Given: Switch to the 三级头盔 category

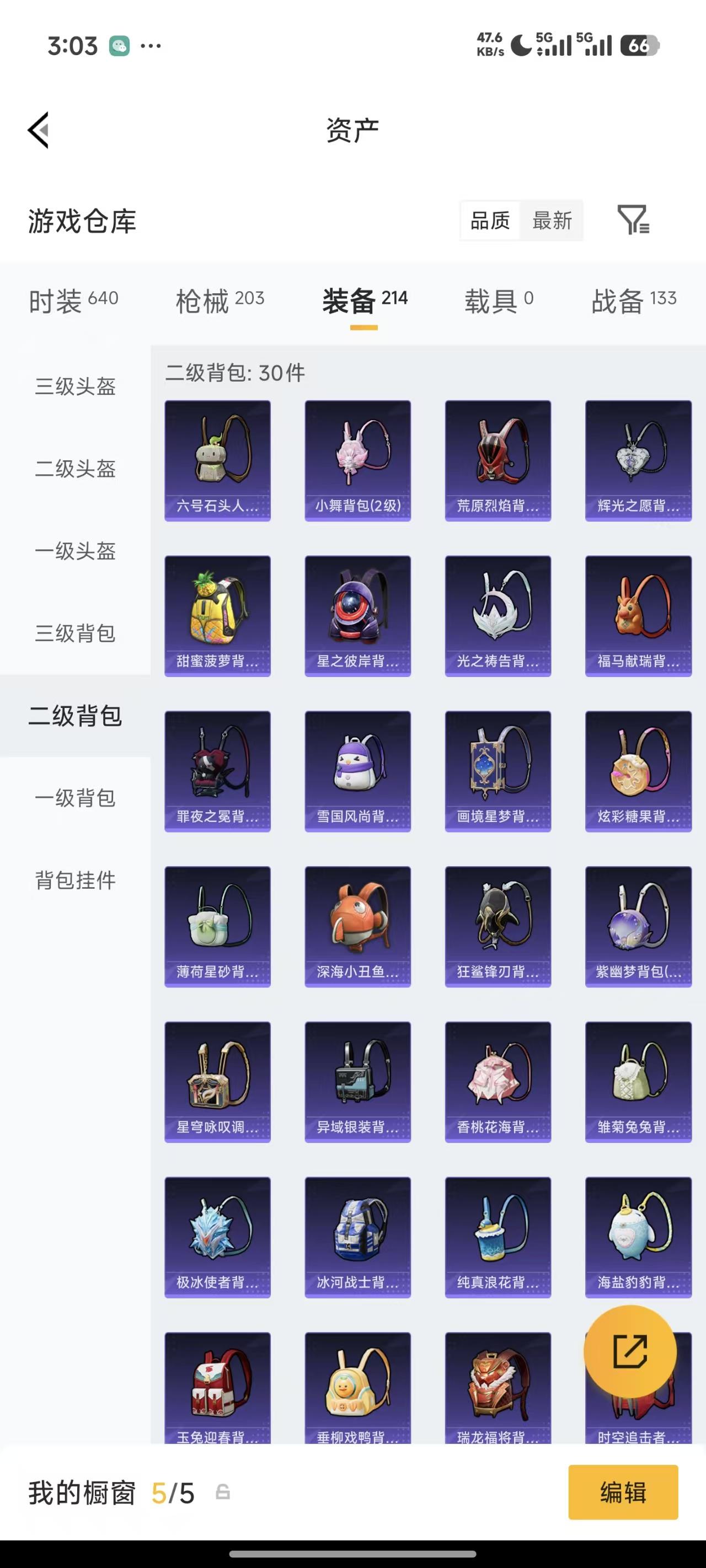Looking at the screenshot, I should (x=74, y=385).
